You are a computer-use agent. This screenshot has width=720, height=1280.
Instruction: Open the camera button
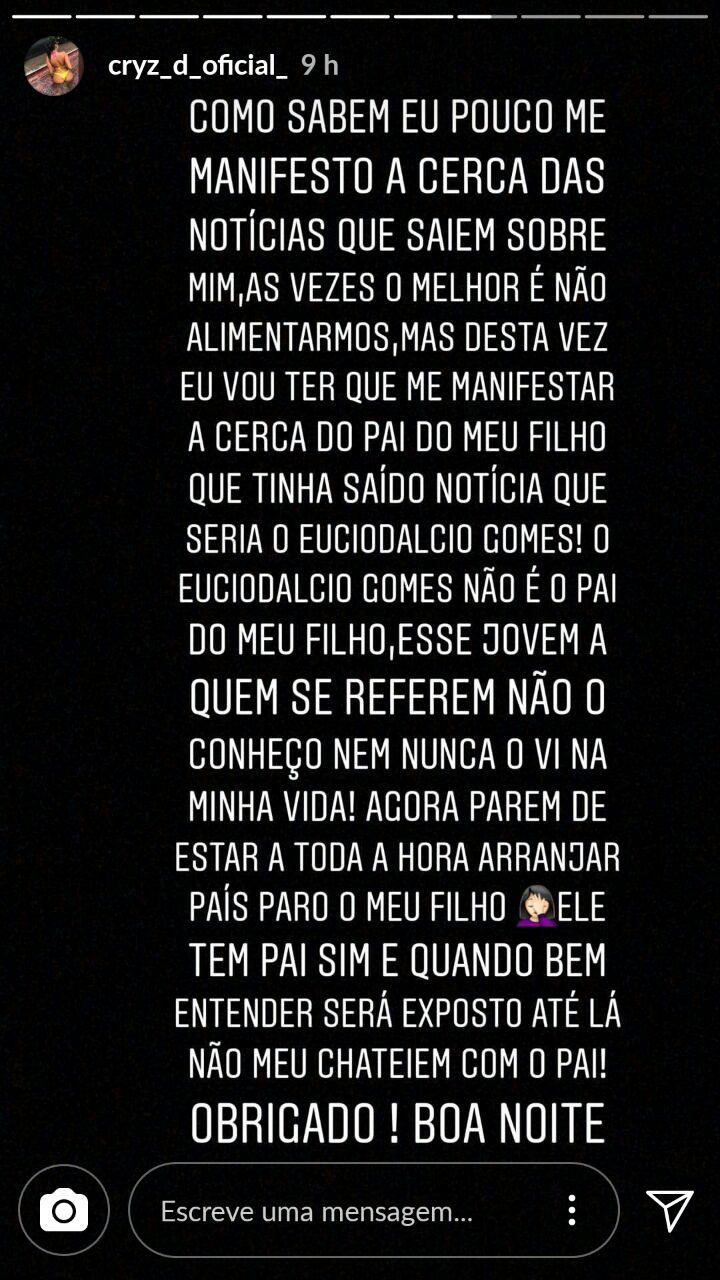click(x=64, y=1211)
